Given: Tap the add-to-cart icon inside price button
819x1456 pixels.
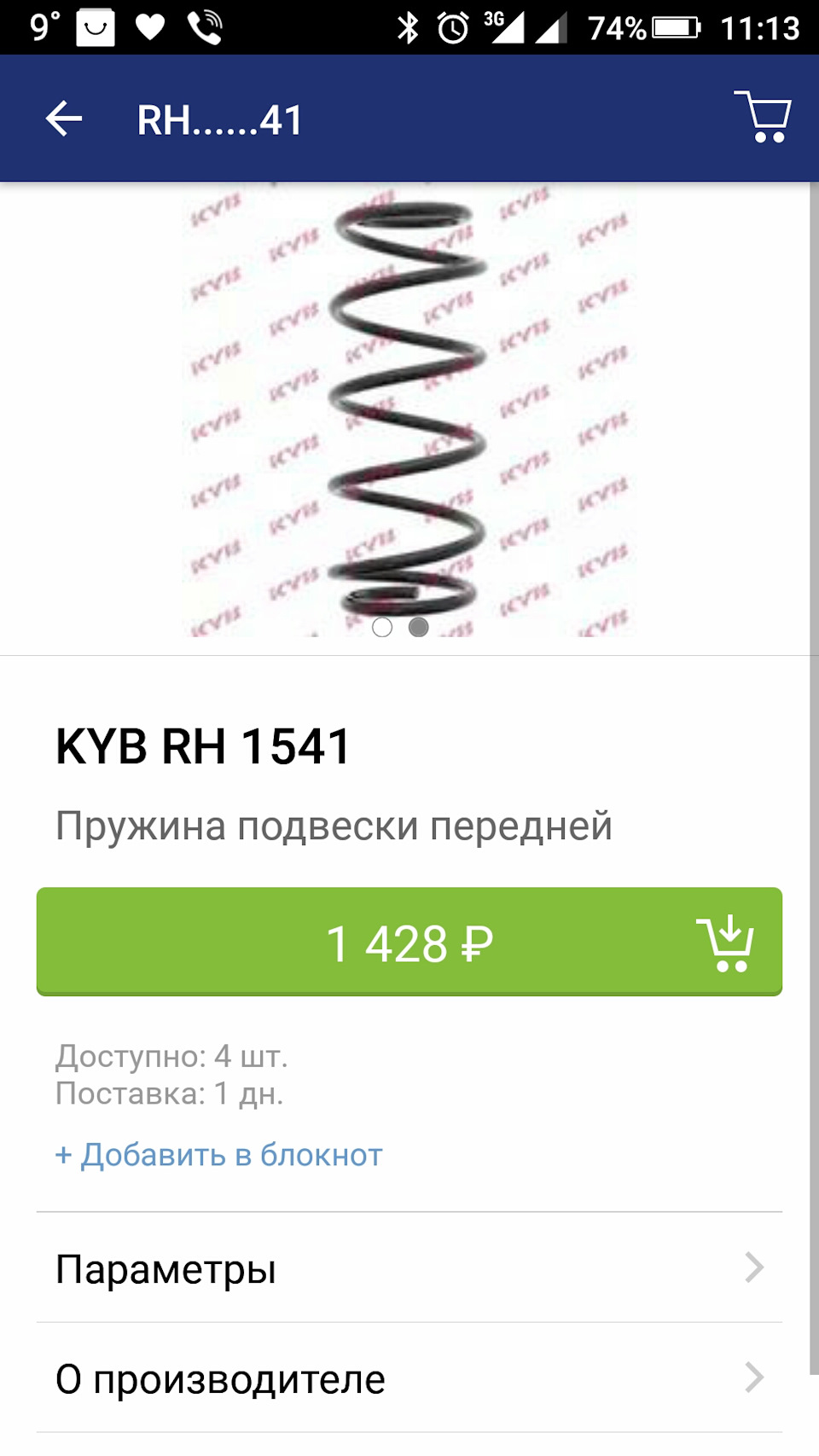Looking at the screenshot, I should [x=728, y=942].
